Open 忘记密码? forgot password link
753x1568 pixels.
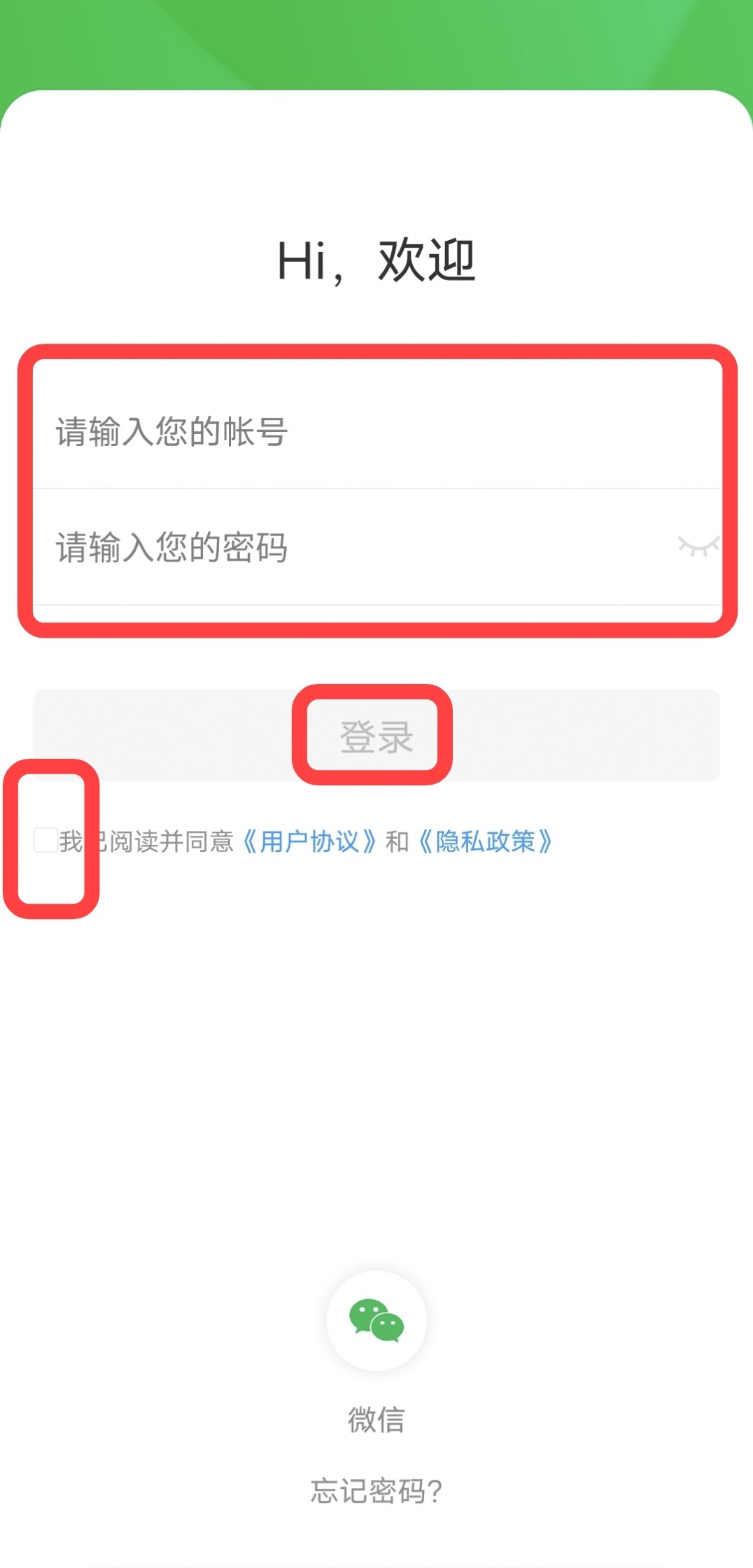pyautogui.click(x=376, y=1491)
